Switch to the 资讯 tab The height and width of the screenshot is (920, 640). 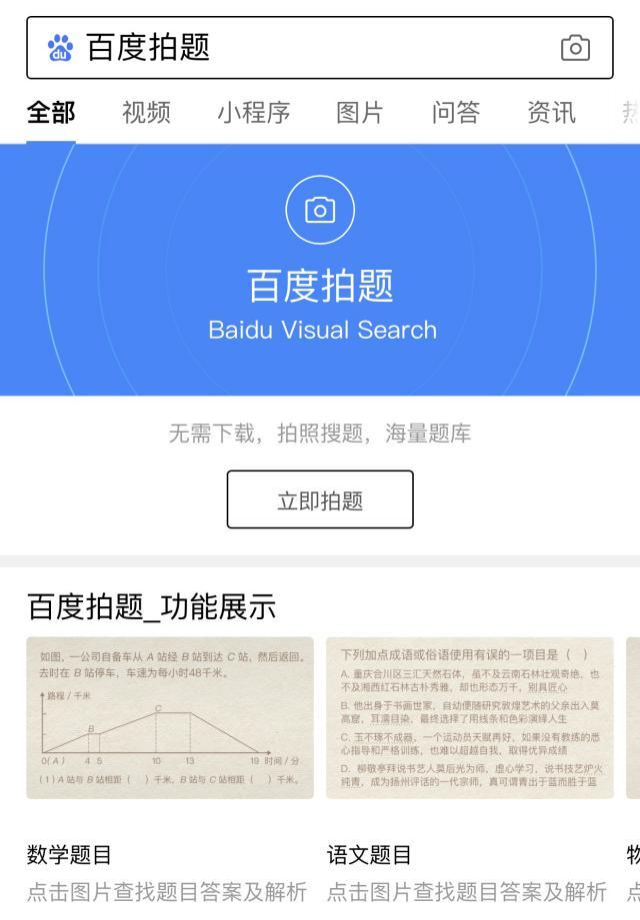(552, 113)
